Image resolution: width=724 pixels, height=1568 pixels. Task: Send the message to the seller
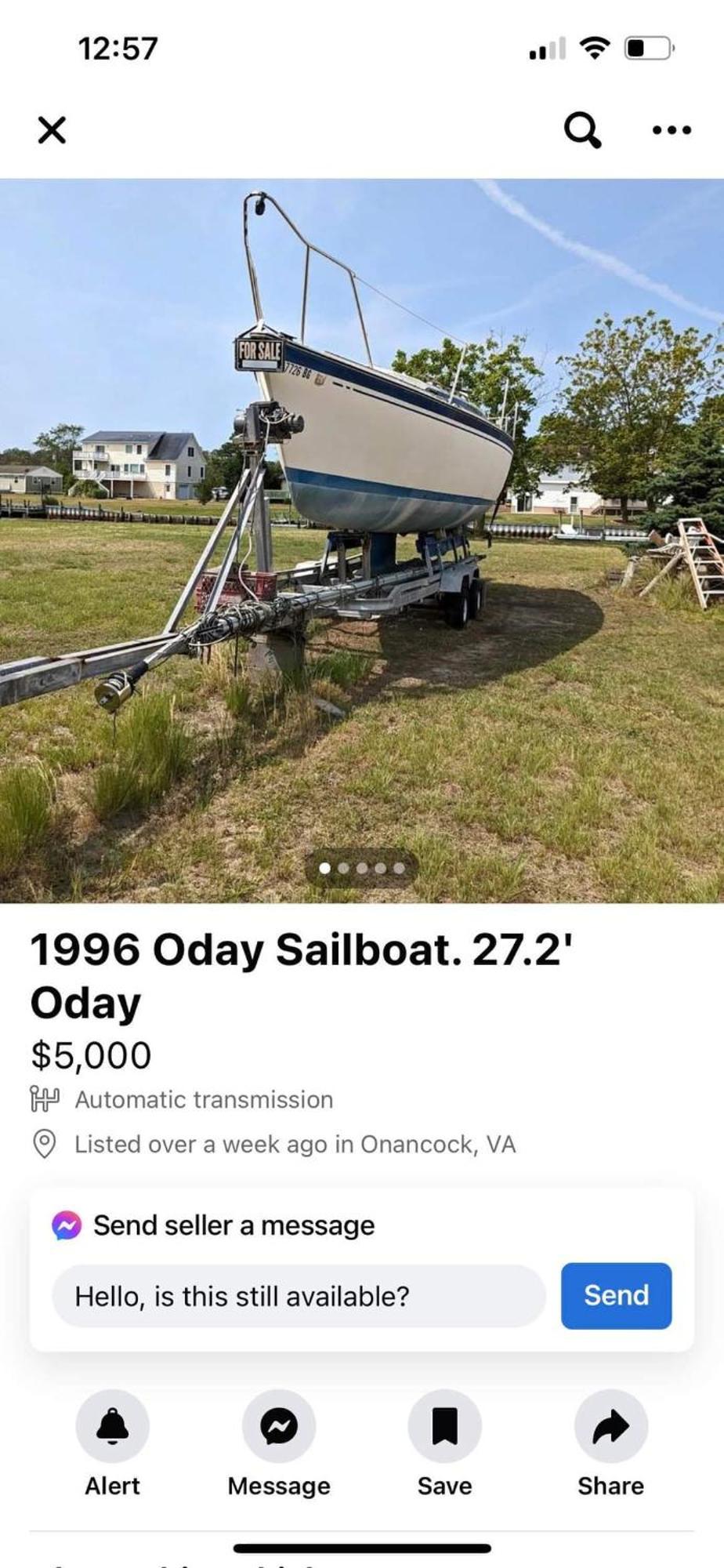616,1295
